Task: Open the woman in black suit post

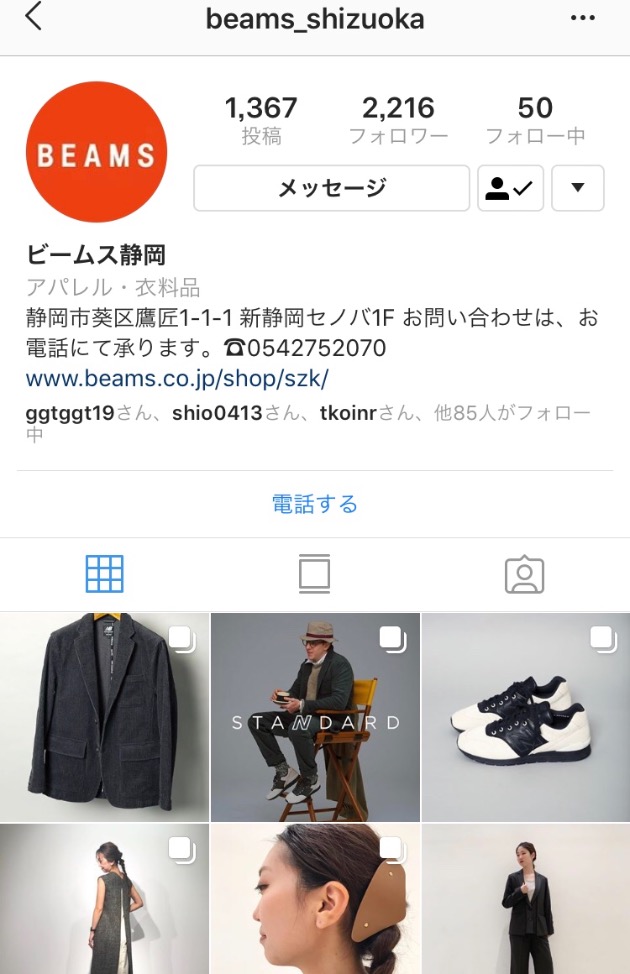Action: (526, 899)
